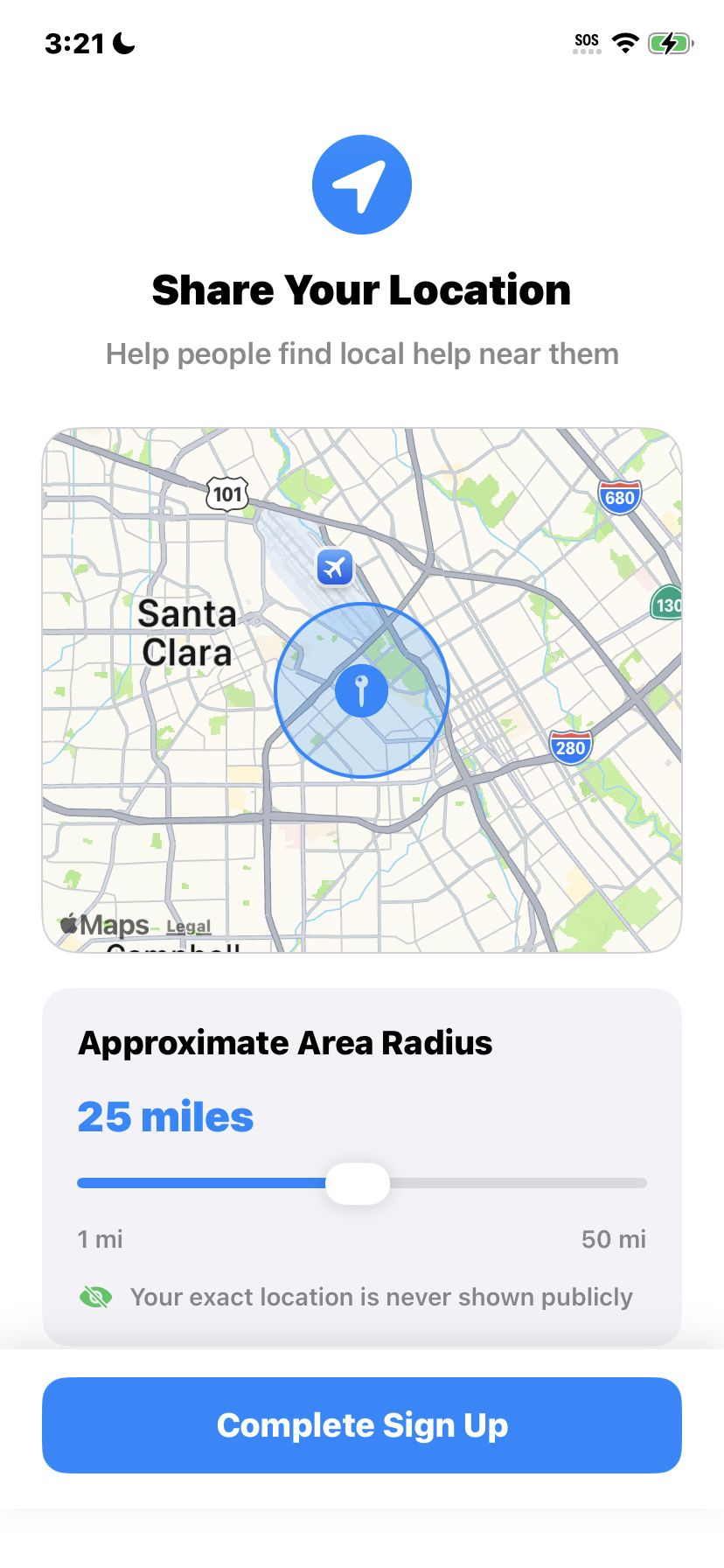Tap Complete Sign Up button
Screen dimensions: 724x1568
click(x=362, y=1424)
